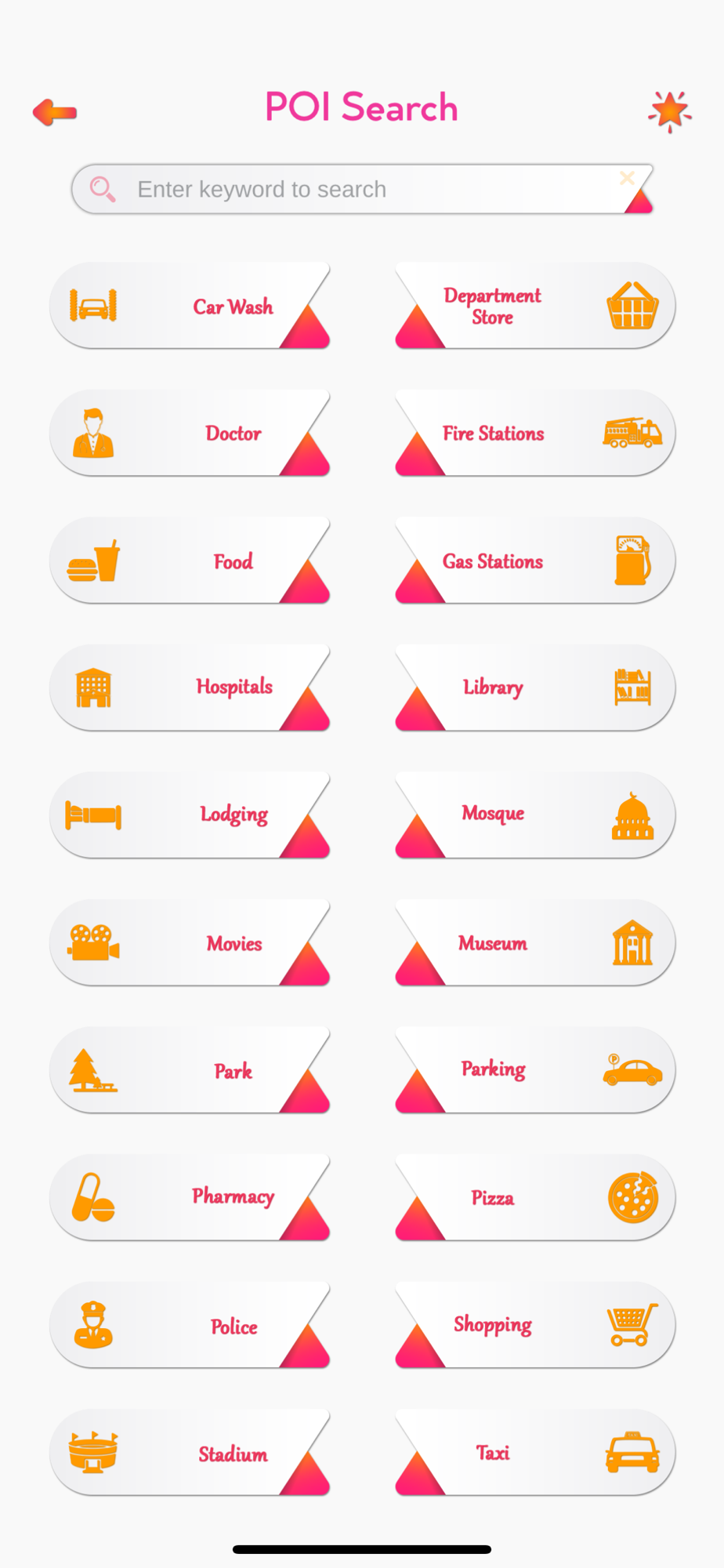The image size is (724, 1568).
Task: Search for a Taxi
Action: (535, 1453)
